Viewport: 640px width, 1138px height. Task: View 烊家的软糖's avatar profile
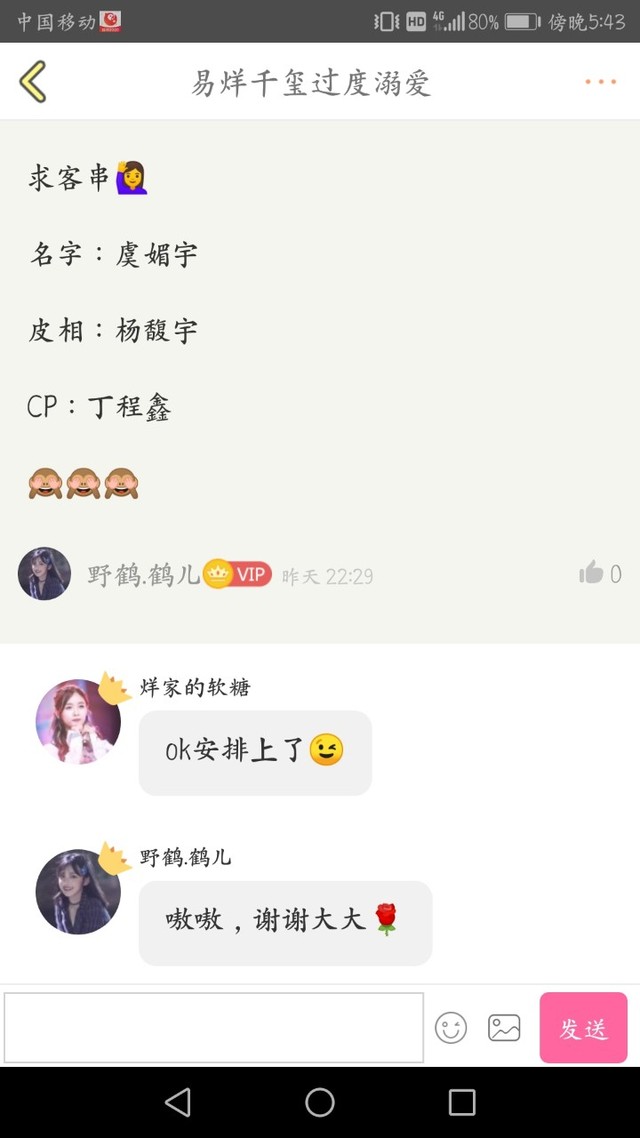click(x=78, y=722)
